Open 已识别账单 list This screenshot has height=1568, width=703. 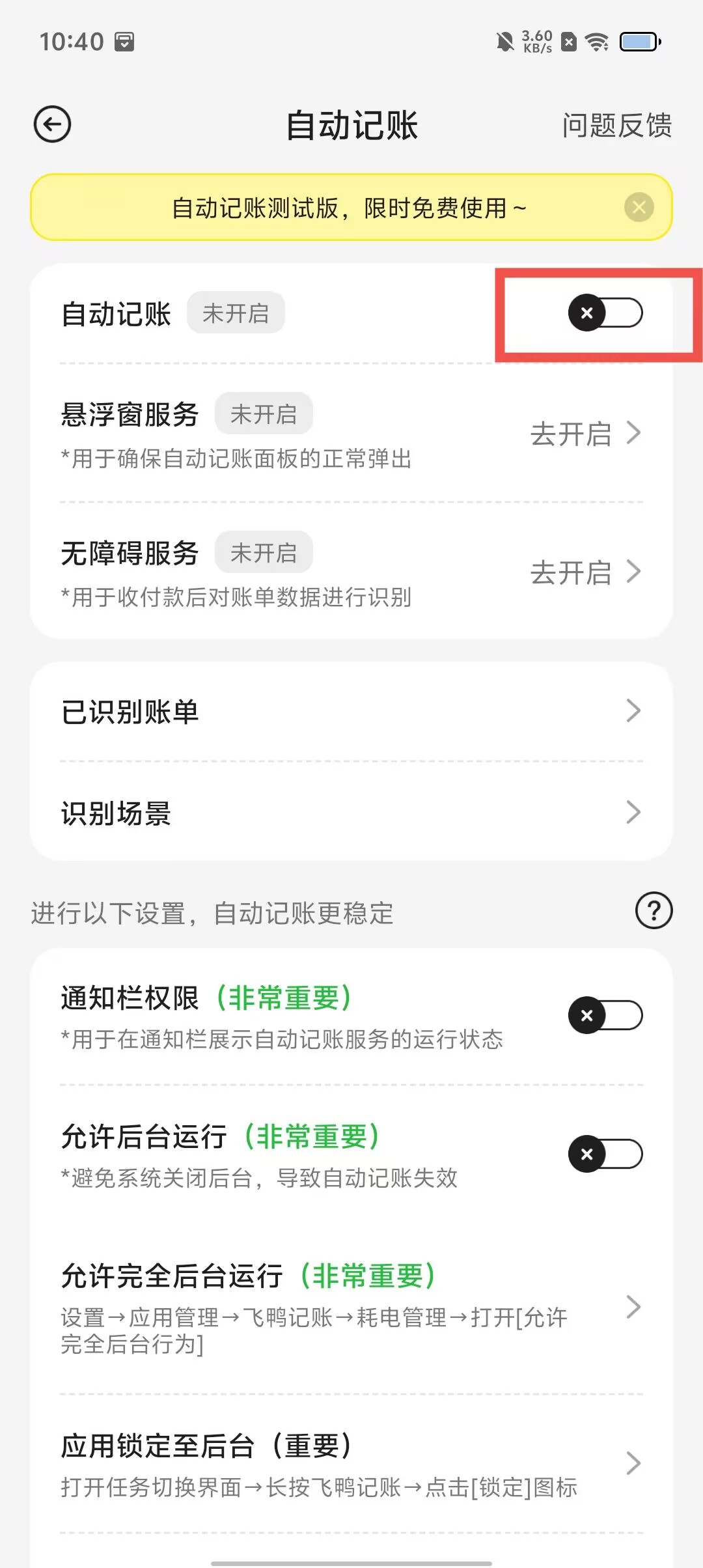pyautogui.click(x=351, y=711)
